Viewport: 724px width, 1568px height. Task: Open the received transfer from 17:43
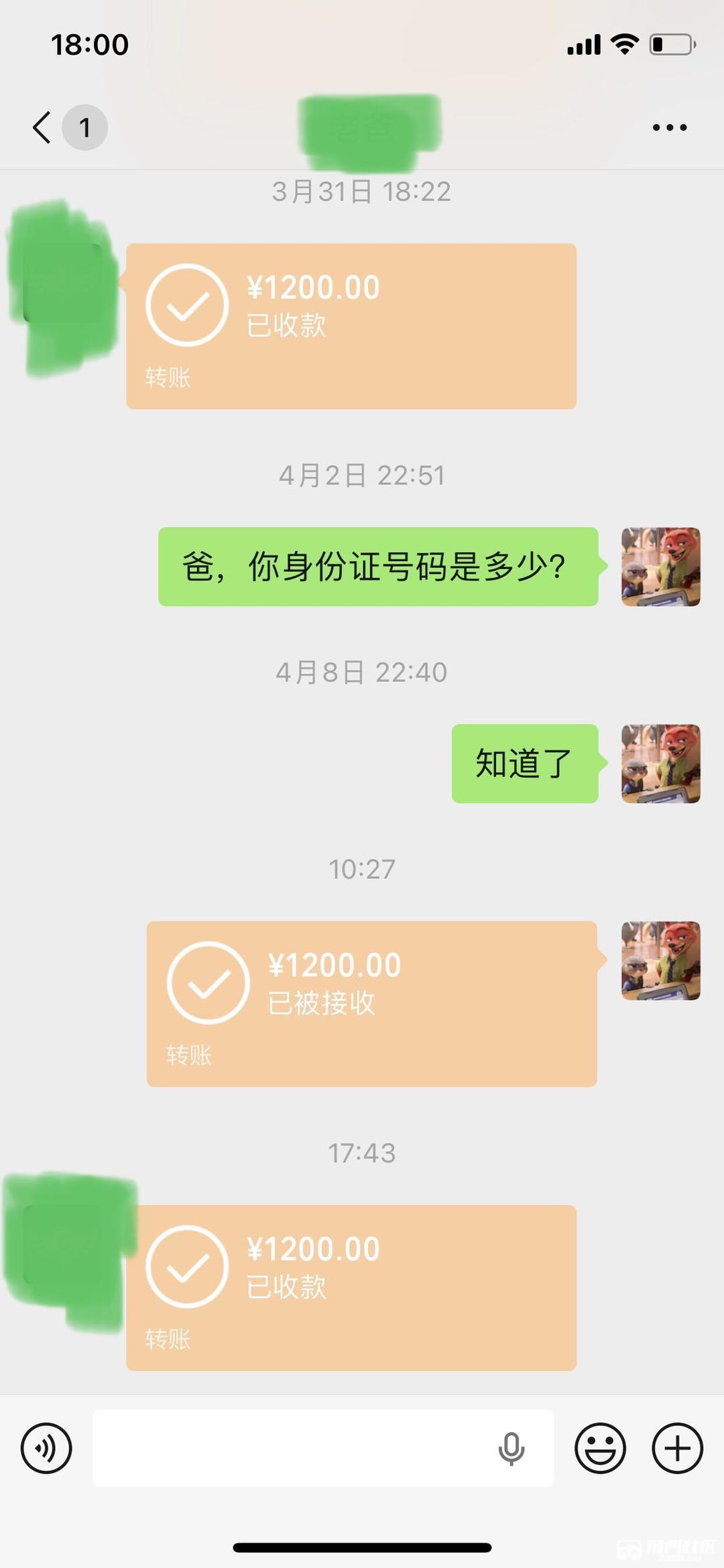coord(351,1287)
